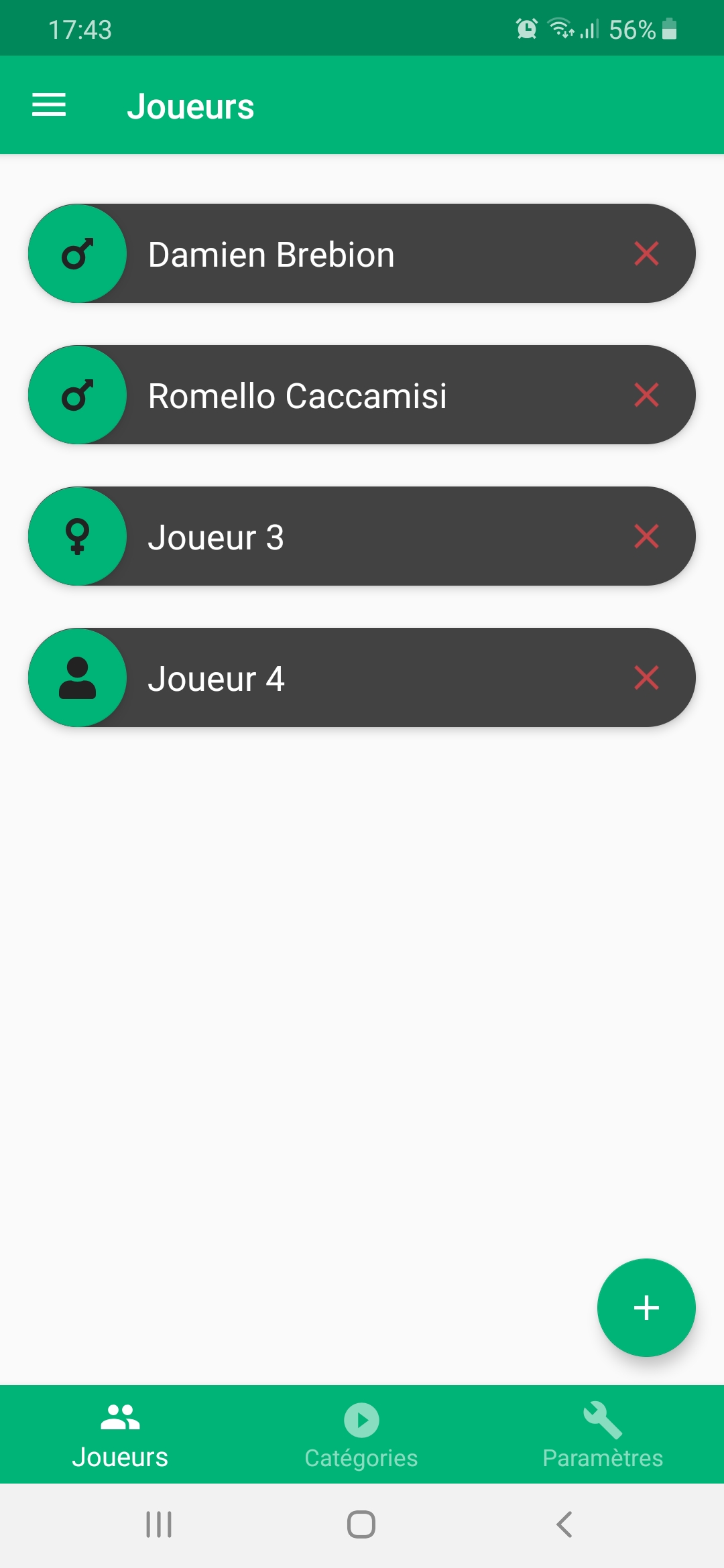Open recent apps from the navigation bar

[159, 1524]
